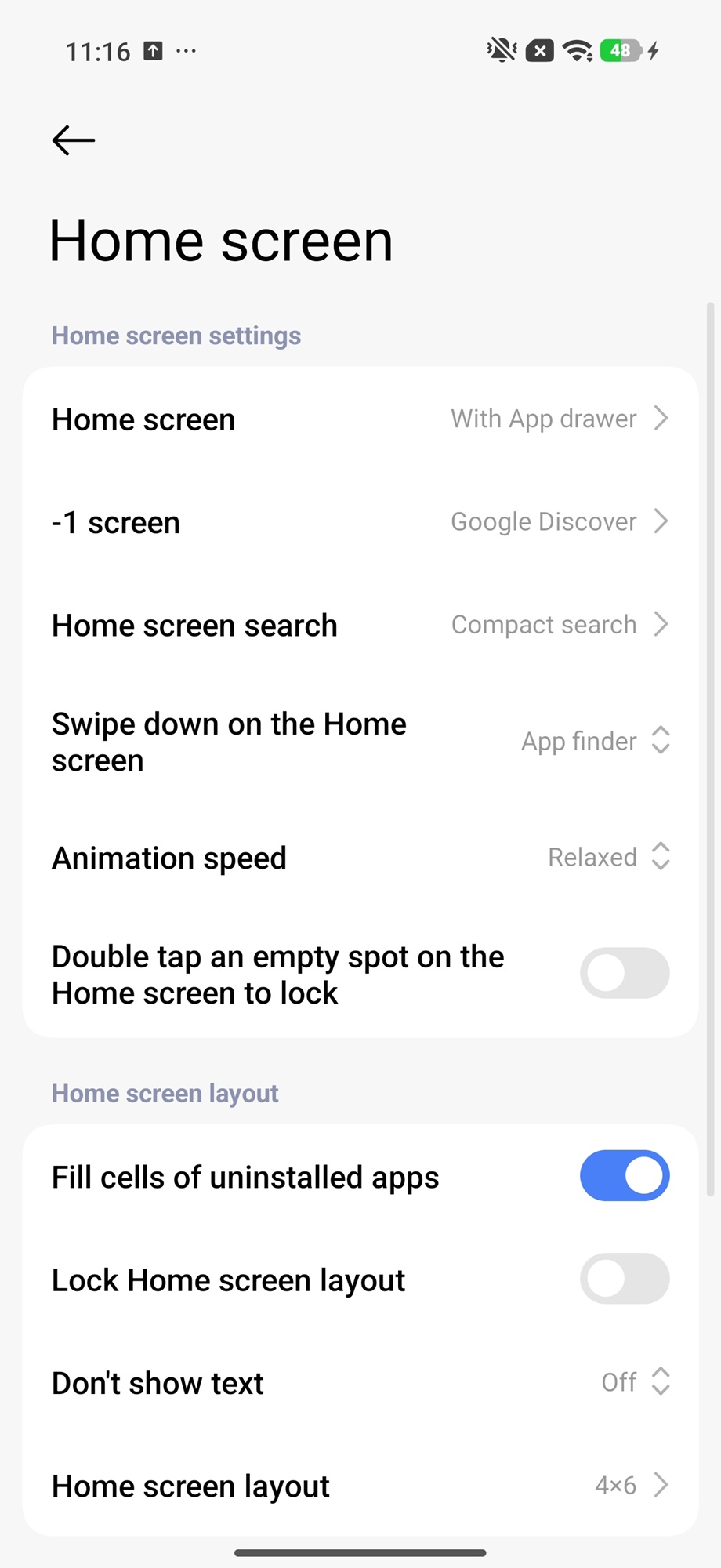Viewport: 721px width, 1568px height.
Task: Turn off Fill cells of uninstalled apps
Action: [x=624, y=1176]
